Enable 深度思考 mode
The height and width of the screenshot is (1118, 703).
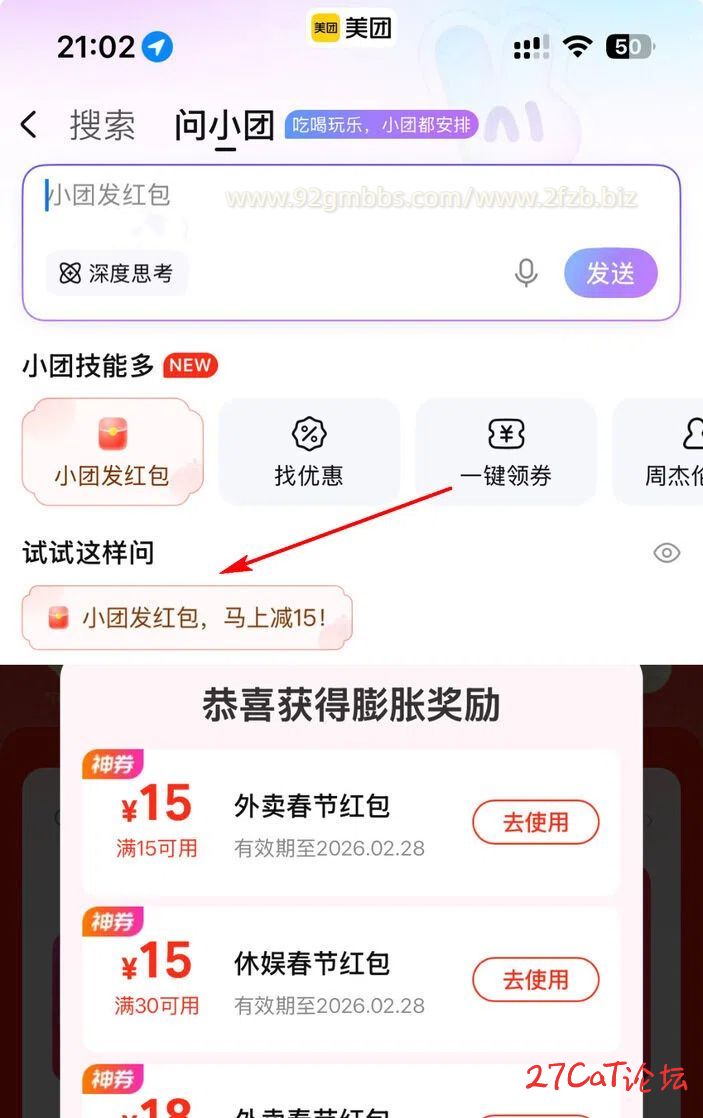click(116, 273)
